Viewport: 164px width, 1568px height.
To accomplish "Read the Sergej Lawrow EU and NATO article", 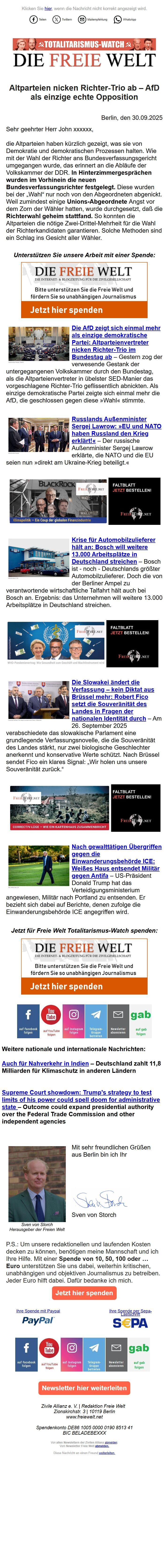I will 116,426.
